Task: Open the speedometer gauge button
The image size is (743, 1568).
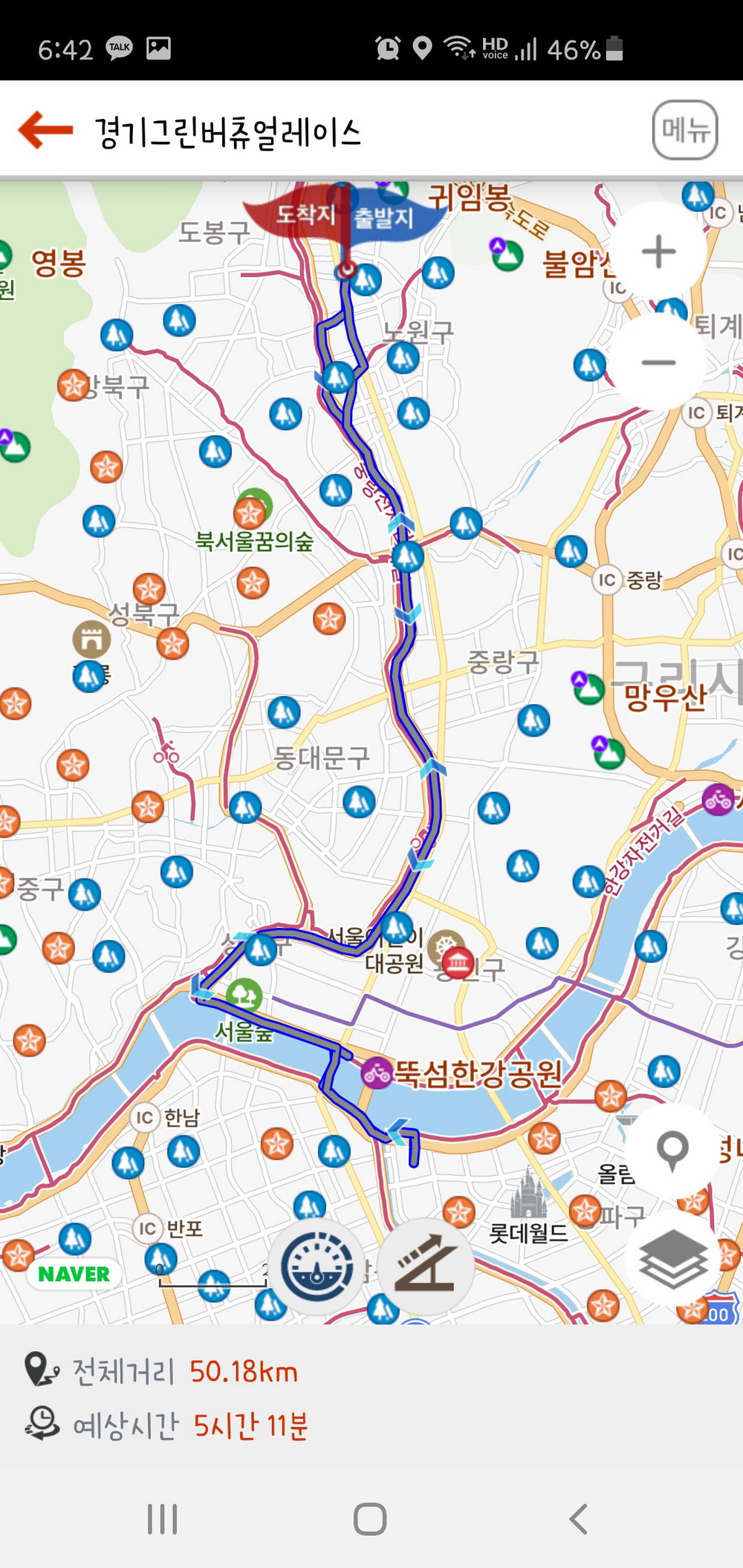Action: [317, 1266]
